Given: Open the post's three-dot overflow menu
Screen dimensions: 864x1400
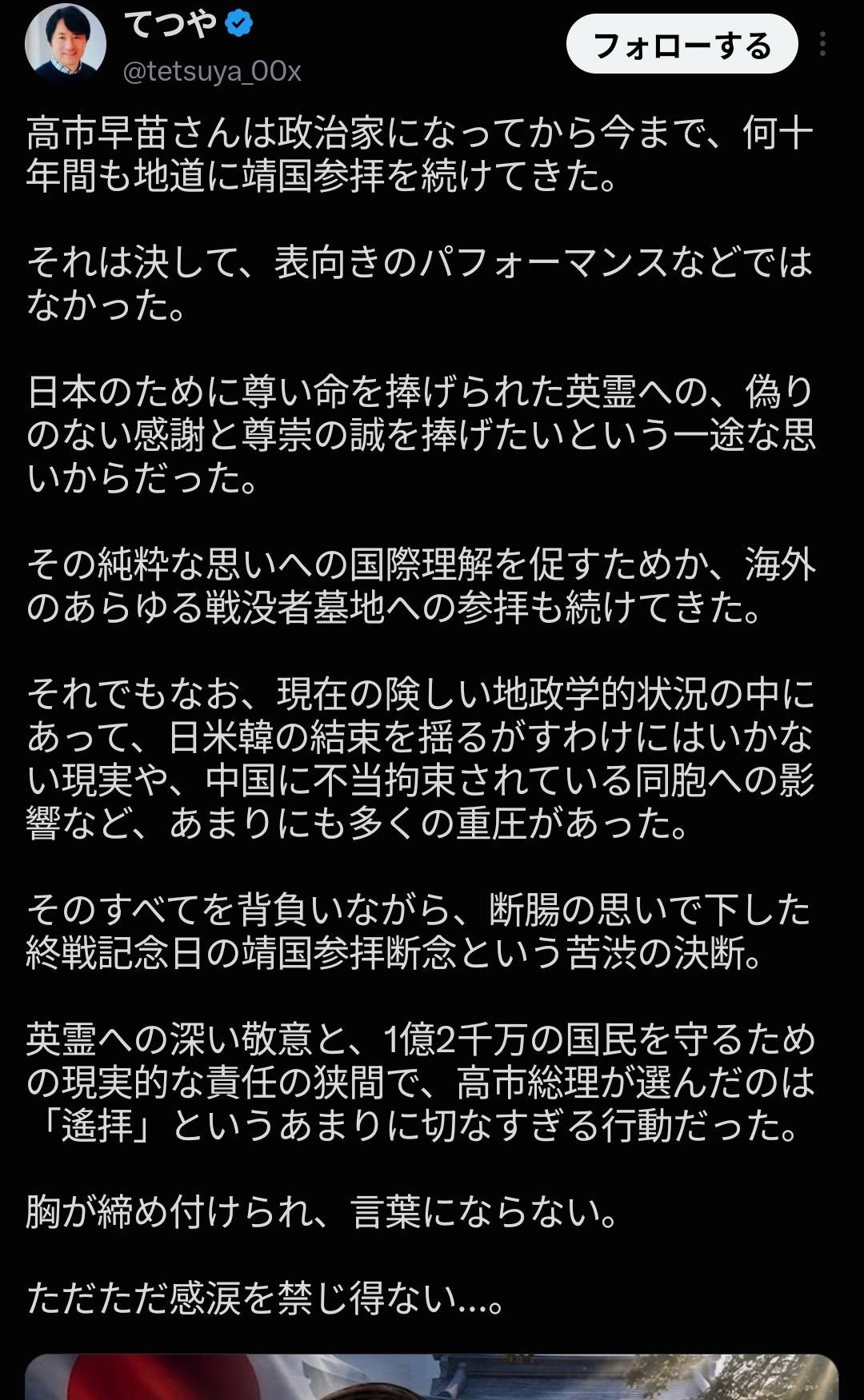Looking at the screenshot, I should (x=822, y=45).
